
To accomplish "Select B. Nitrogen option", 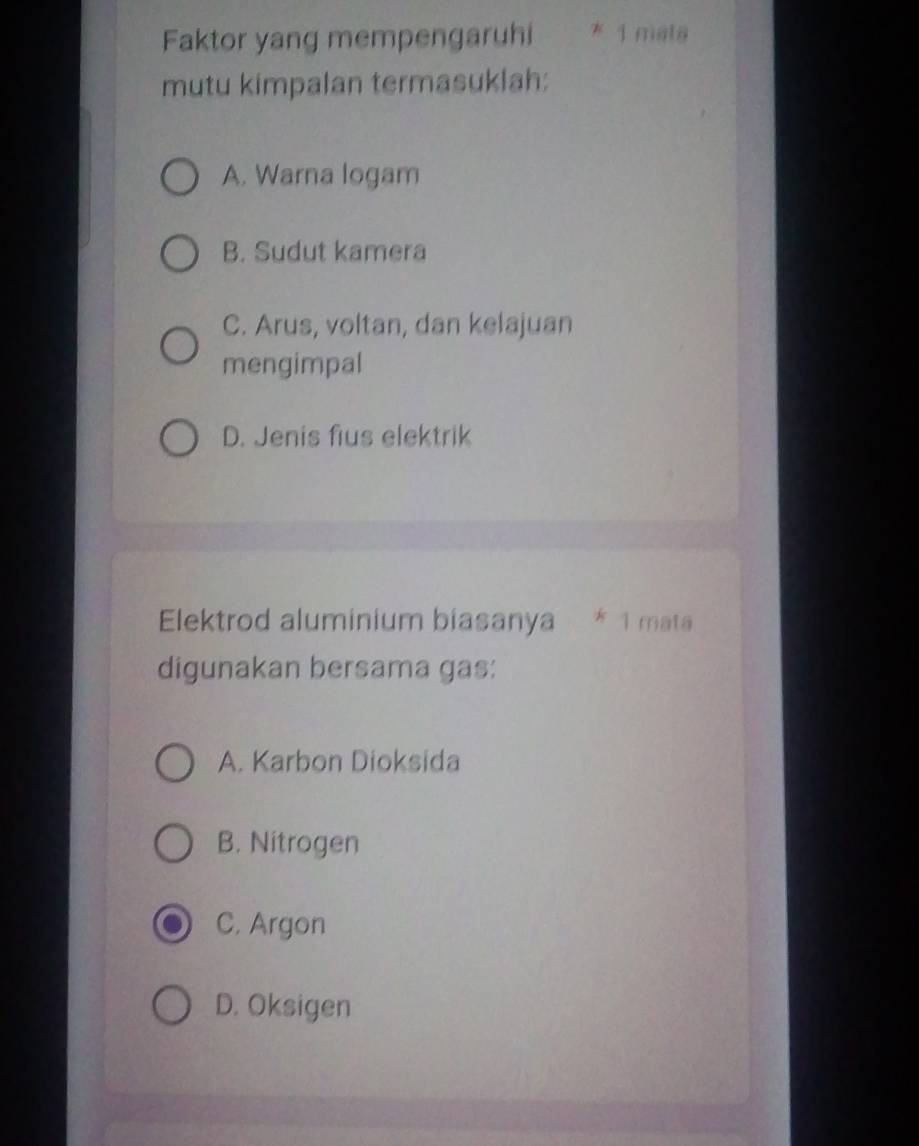I will click(x=175, y=844).
